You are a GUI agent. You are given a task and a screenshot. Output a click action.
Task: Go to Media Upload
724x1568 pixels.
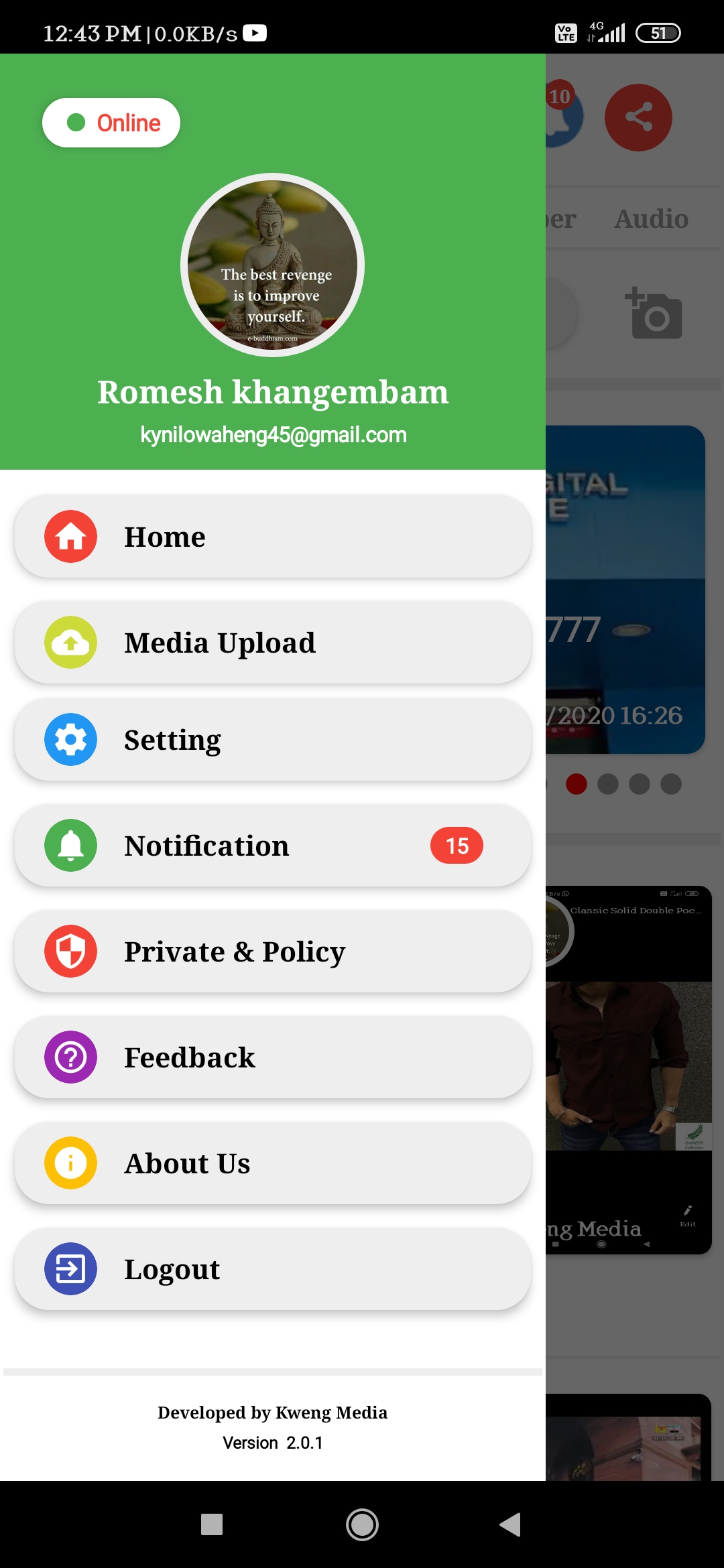(272, 643)
